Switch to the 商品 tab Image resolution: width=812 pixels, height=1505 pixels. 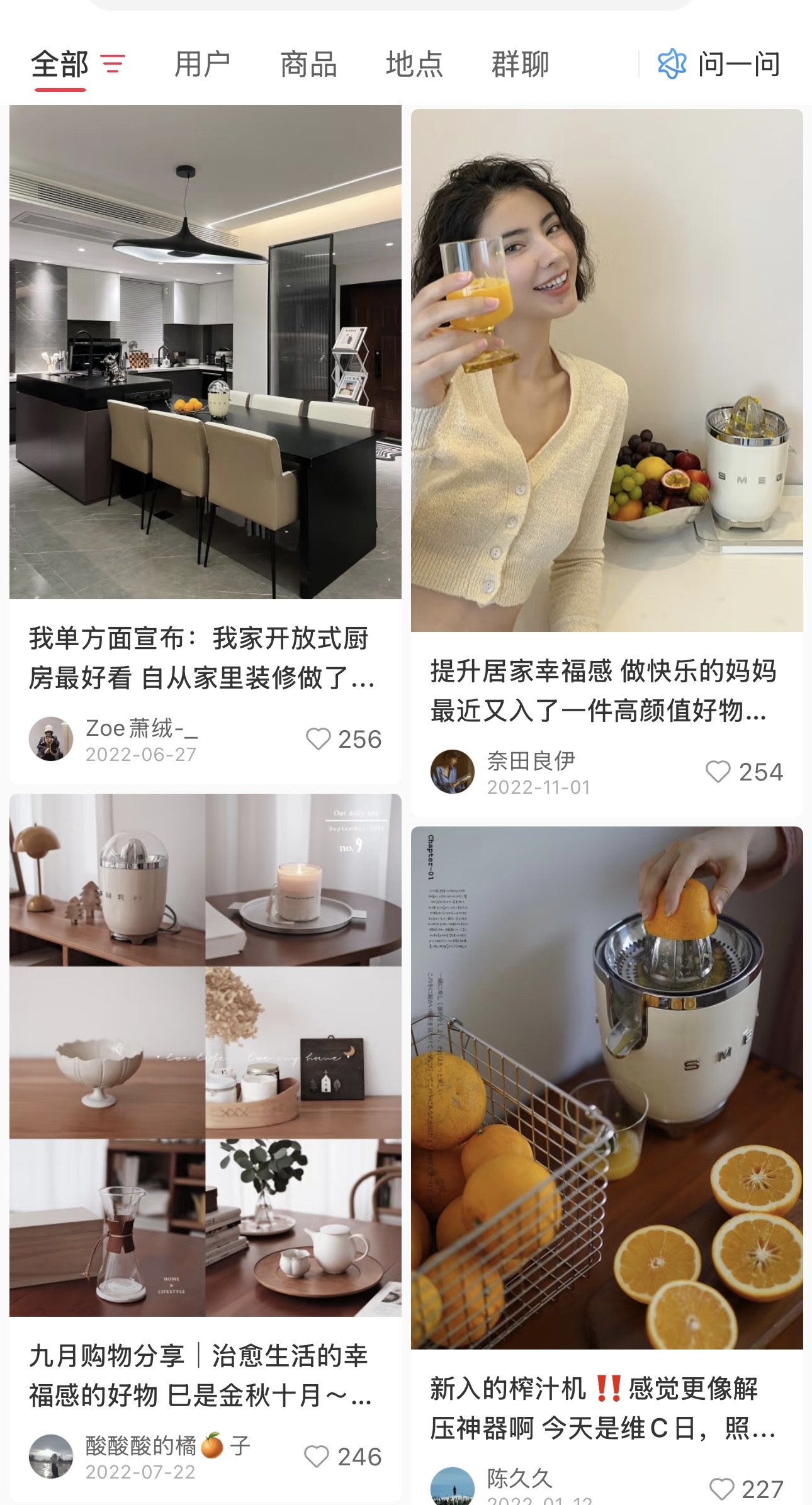pos(308,64)
